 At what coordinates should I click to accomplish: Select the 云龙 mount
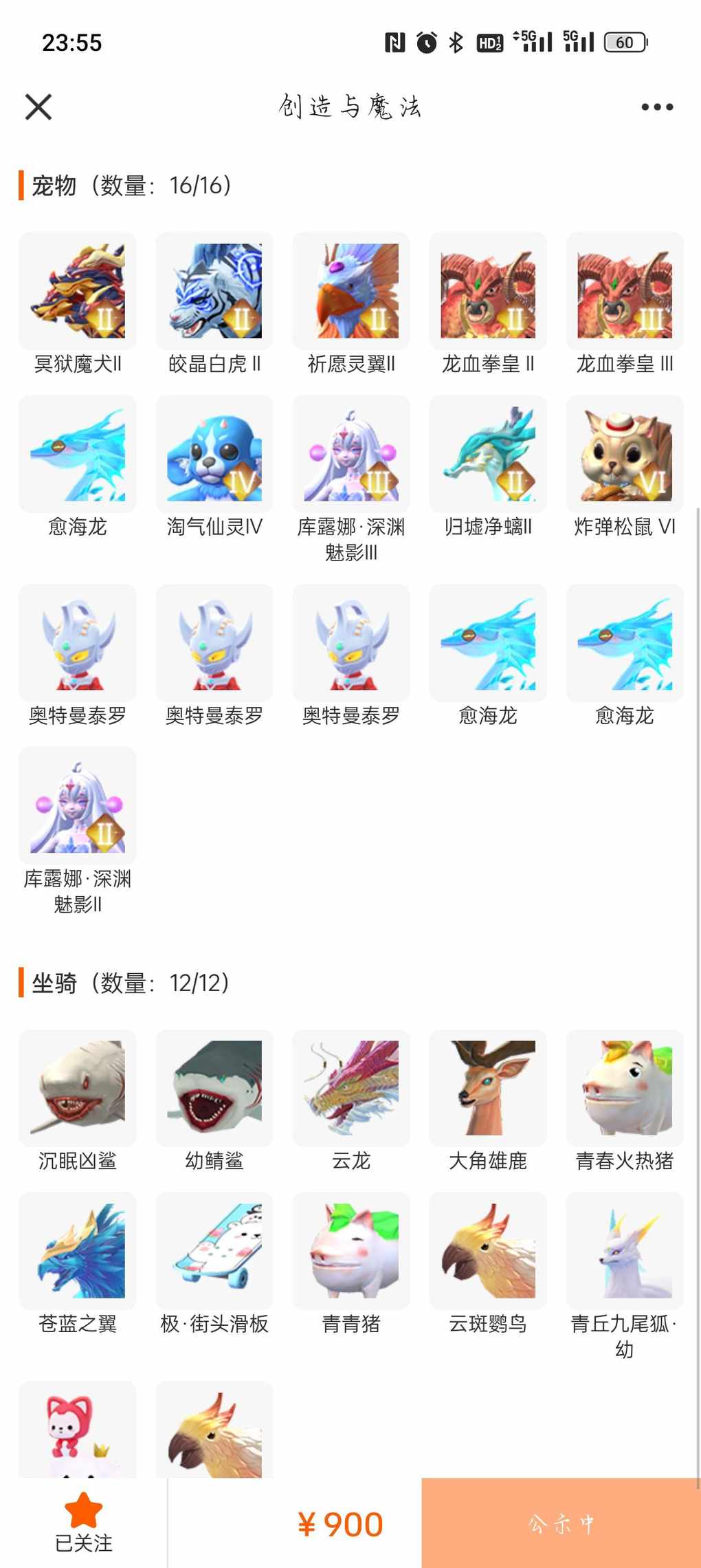(x=351, y=1088)
